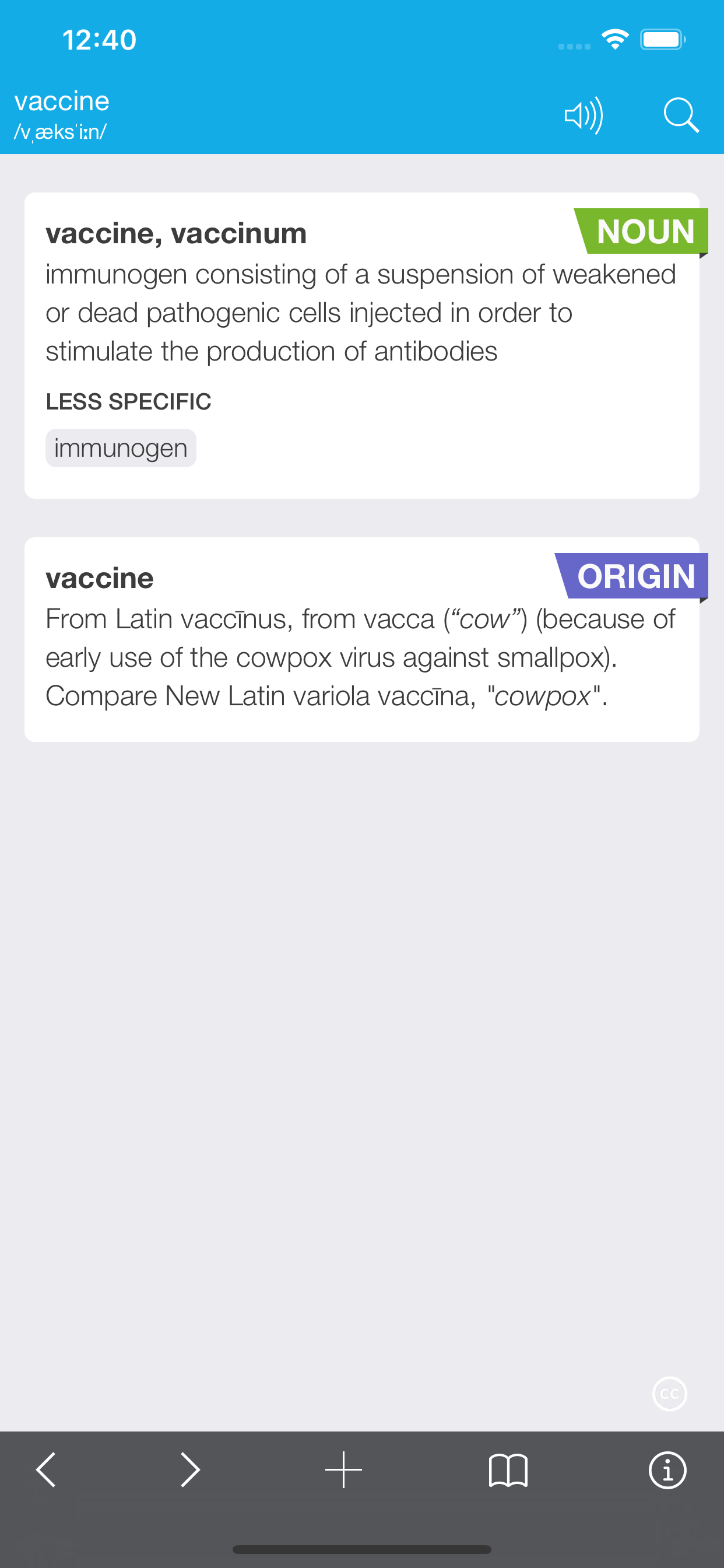Tap the Creative Commons icon

point(669,1394)
